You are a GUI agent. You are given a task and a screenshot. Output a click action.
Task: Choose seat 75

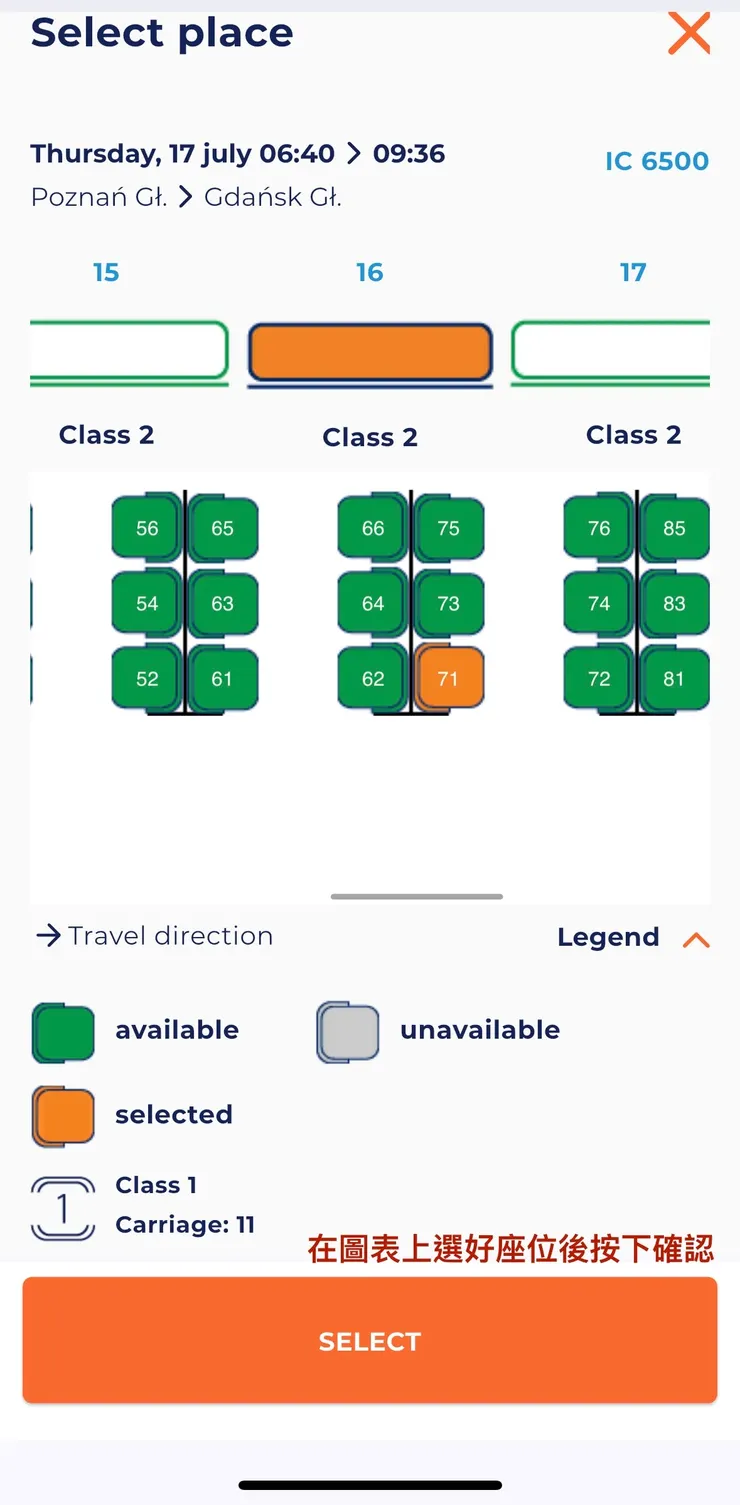click(448, 528)
